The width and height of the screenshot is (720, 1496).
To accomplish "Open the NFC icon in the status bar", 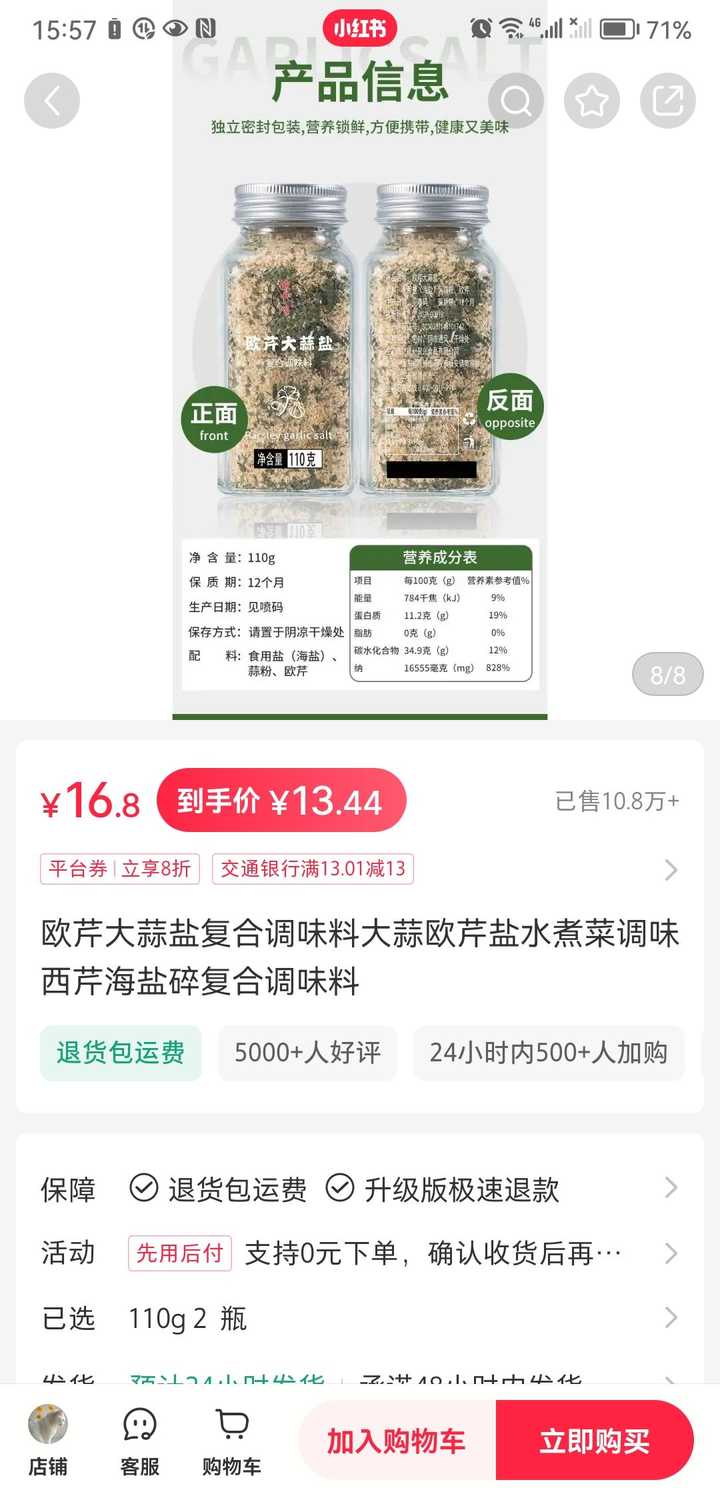I will (x=204, y=29).
